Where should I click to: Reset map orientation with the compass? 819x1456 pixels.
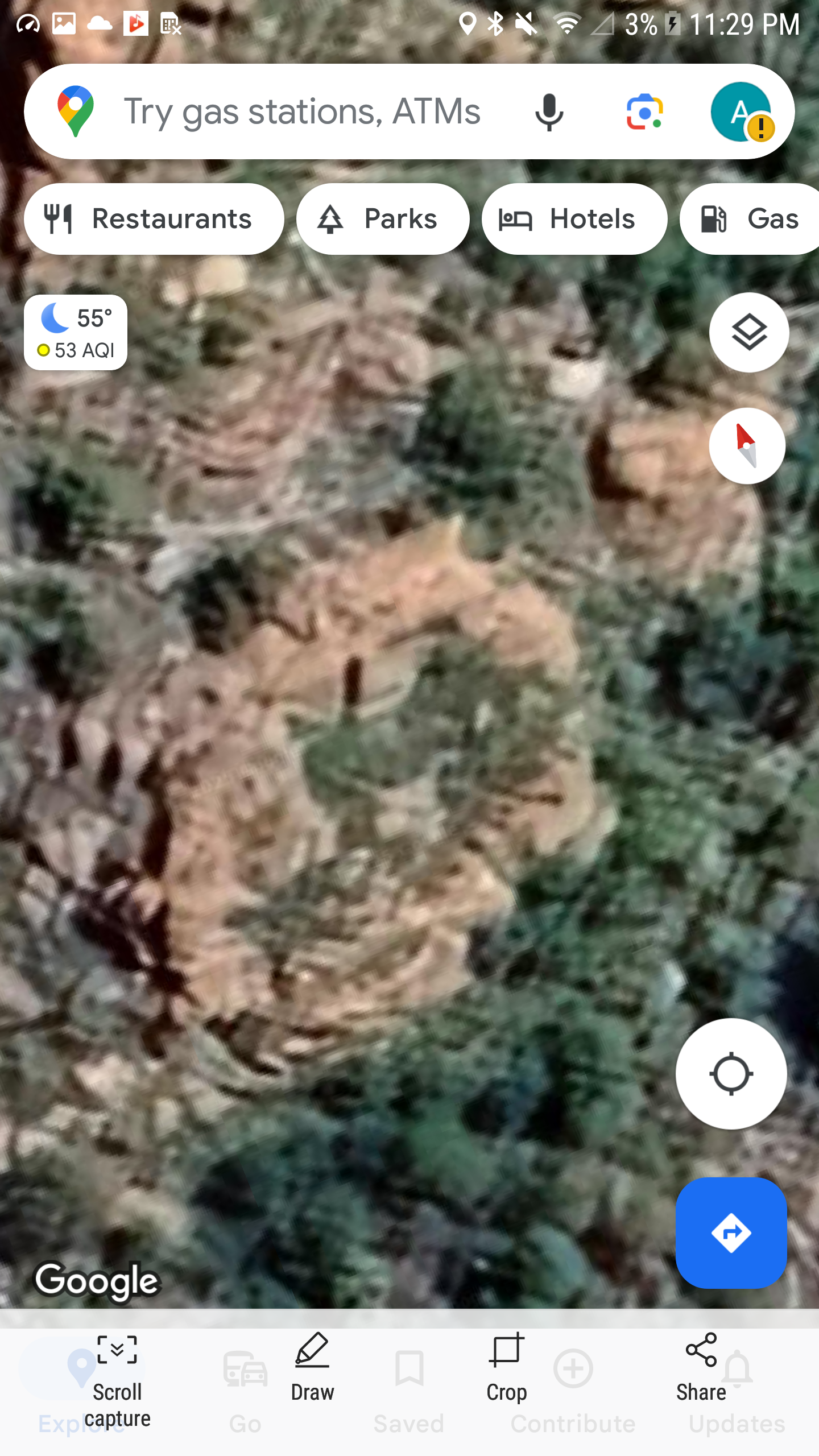point(747,446)
